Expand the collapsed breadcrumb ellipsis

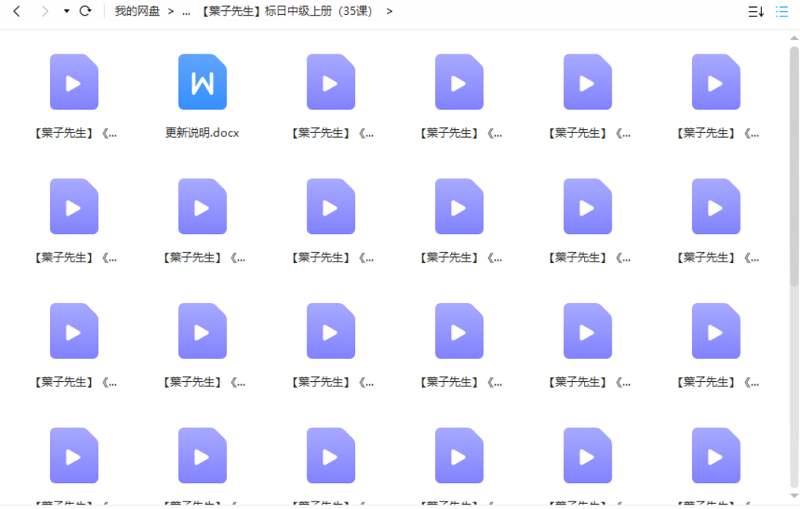pyautogui.click(x=186, y=11)
